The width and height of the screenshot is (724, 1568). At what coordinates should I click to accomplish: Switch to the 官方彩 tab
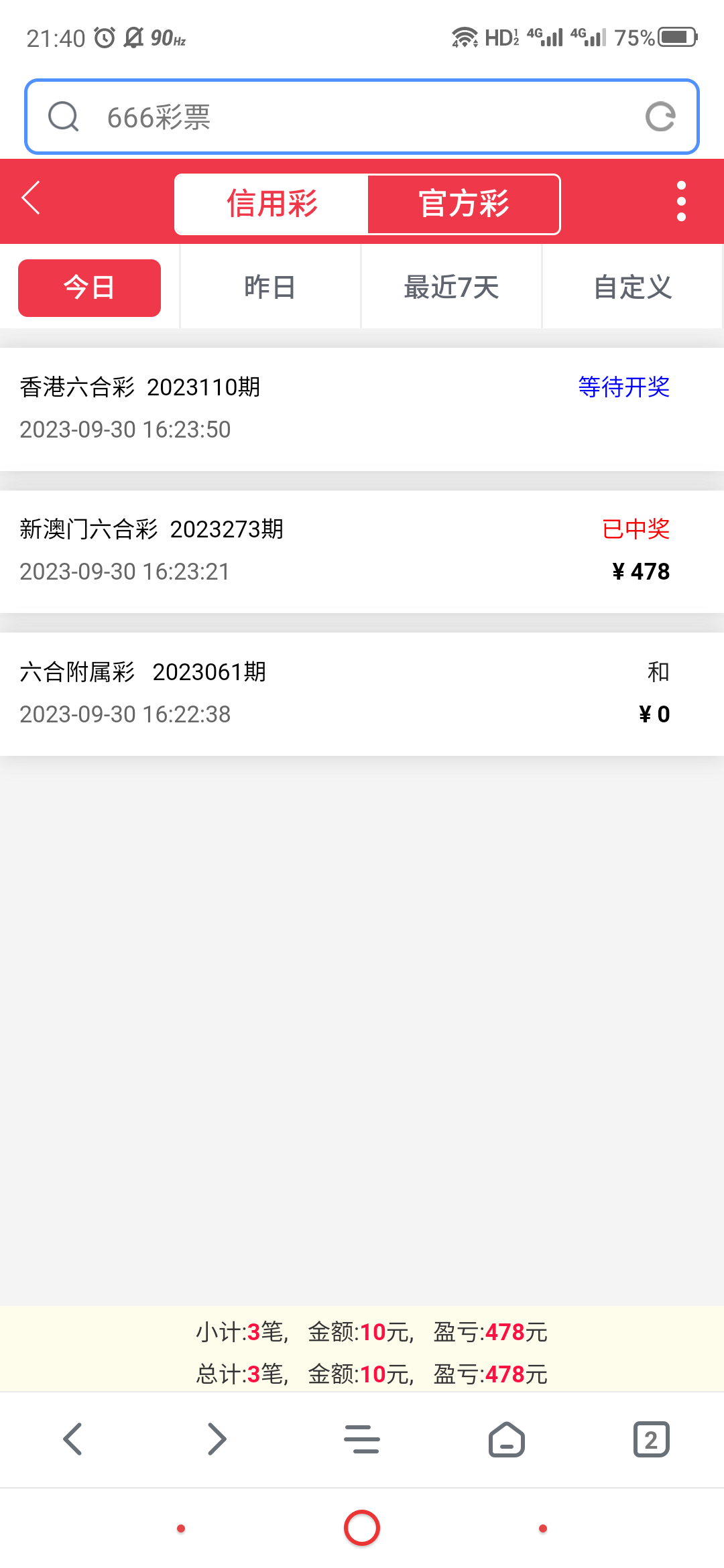[x=464, y=204]
